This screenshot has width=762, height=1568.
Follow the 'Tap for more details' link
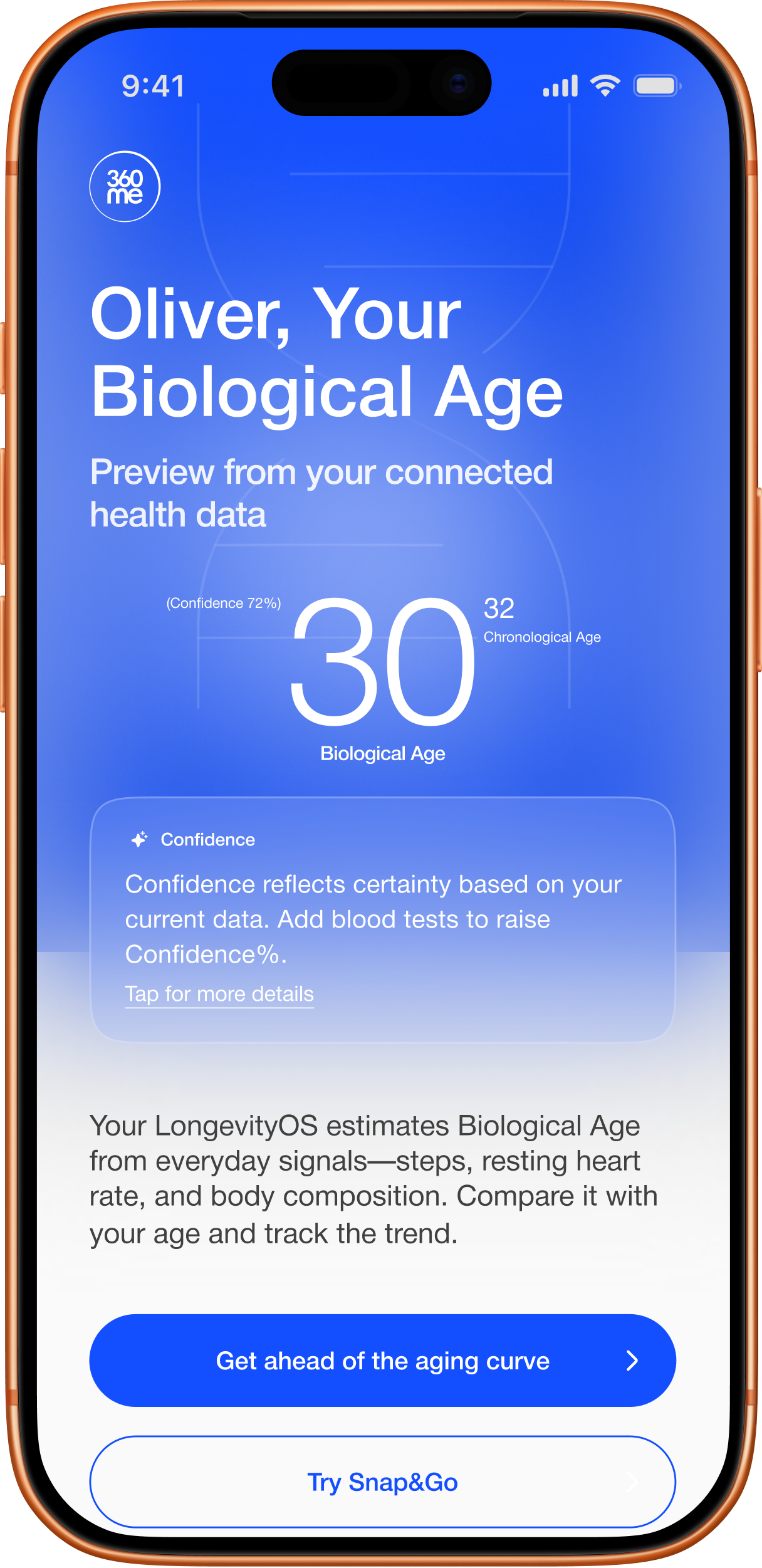219,994
